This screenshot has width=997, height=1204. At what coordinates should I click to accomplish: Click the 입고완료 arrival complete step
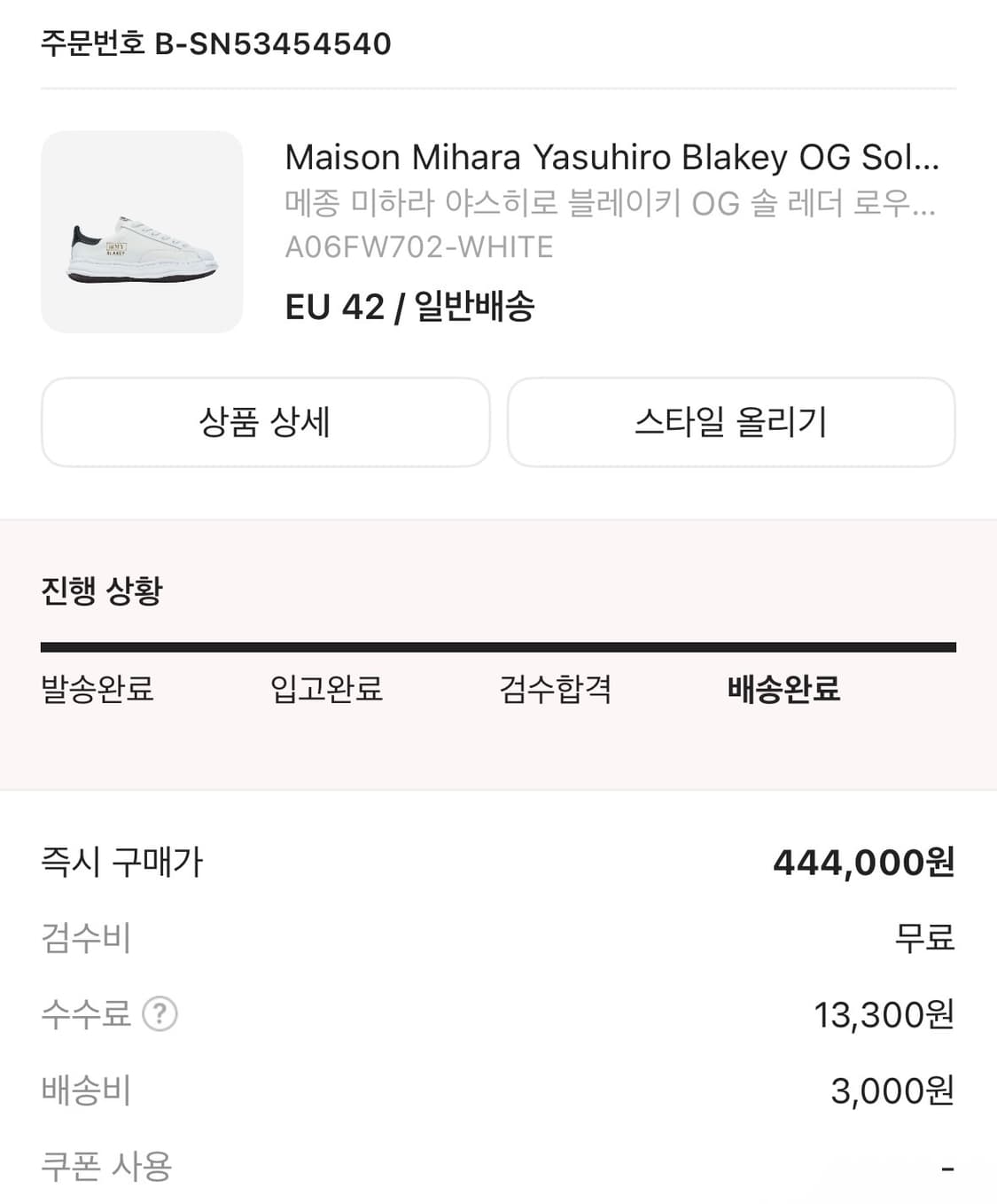[x=327, y=689]
